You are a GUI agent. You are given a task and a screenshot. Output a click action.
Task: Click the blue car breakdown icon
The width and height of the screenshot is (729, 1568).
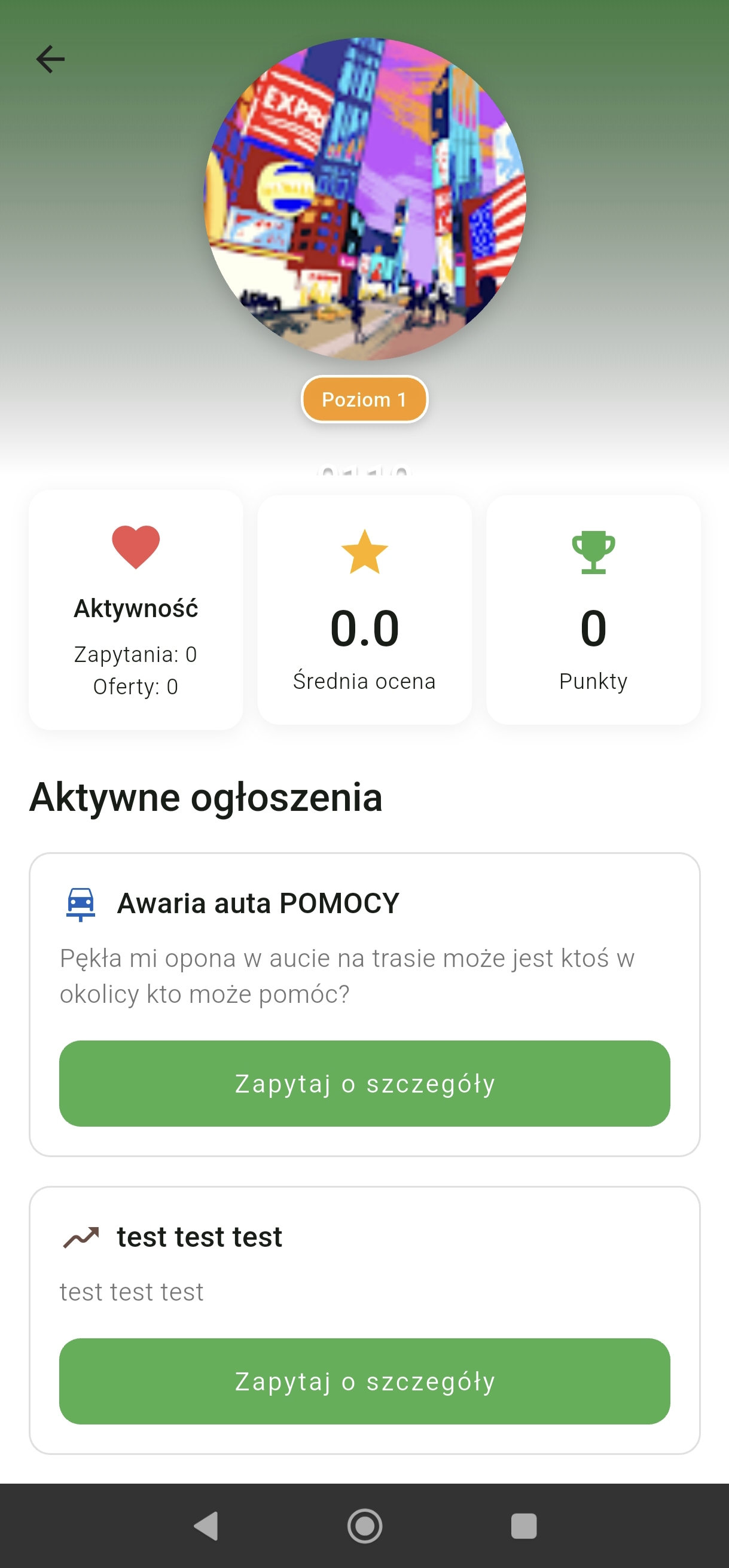tap(80, 903)
